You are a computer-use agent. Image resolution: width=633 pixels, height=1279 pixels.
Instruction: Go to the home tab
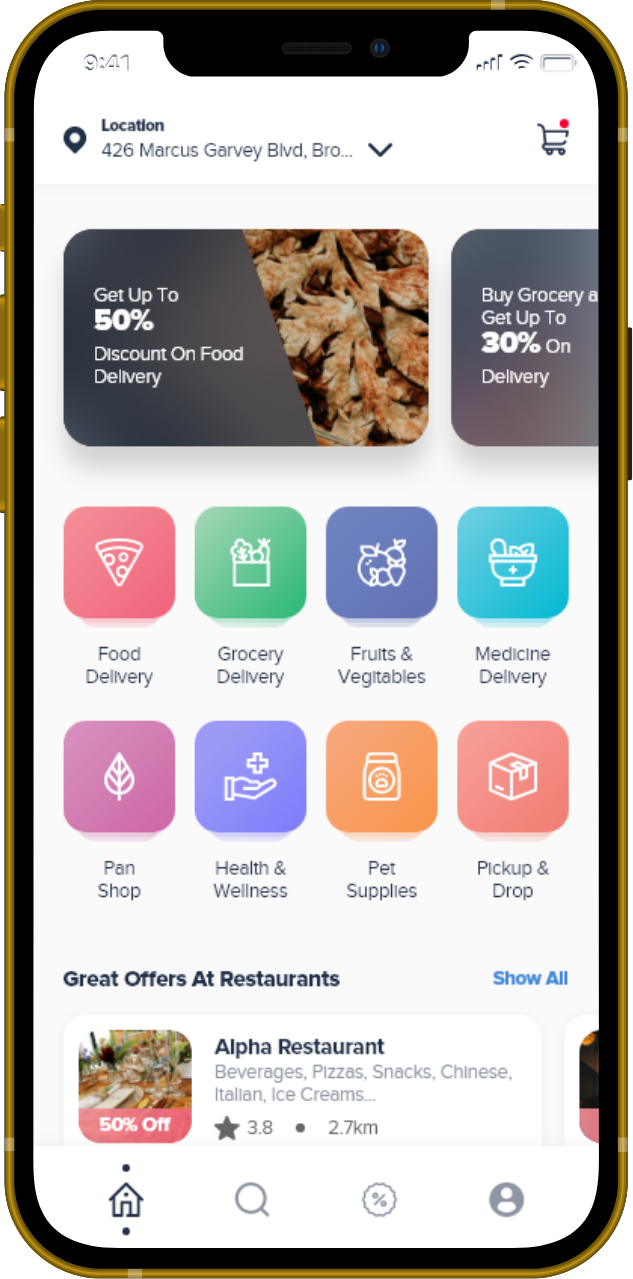[126, 1199]
